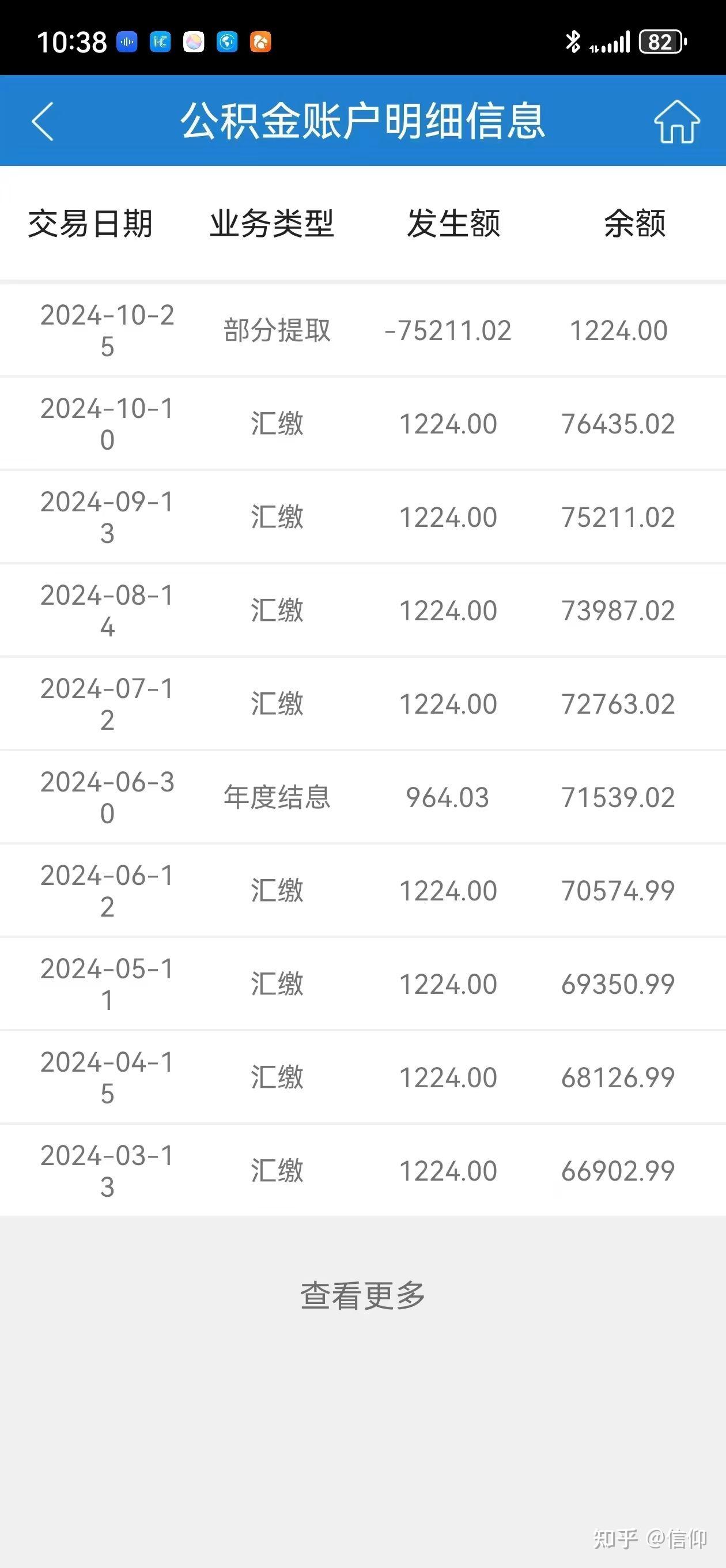Select the 交易日期 column header

pos(89,224)
